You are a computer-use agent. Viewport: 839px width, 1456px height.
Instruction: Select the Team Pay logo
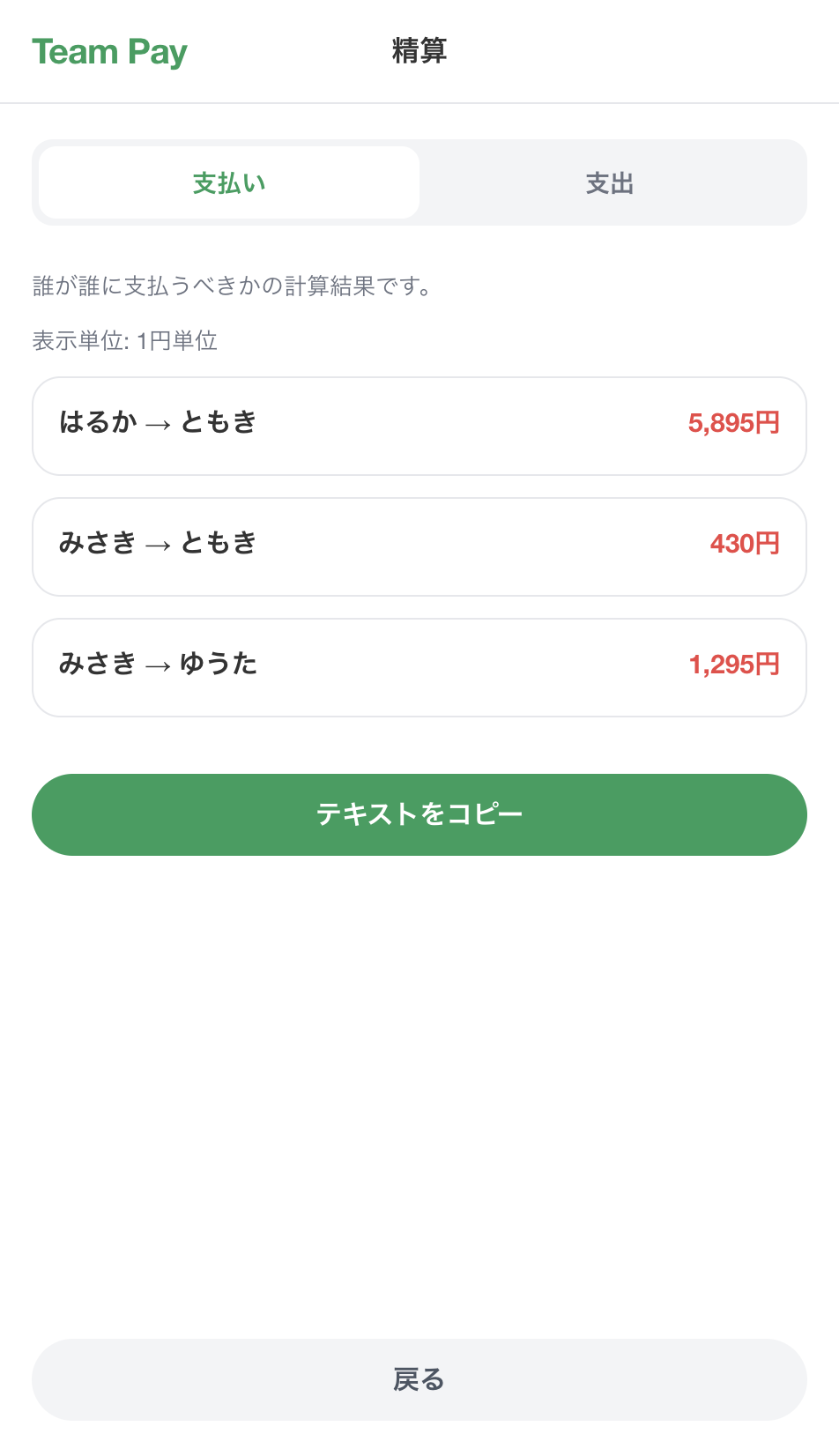(x=108, y=51)
